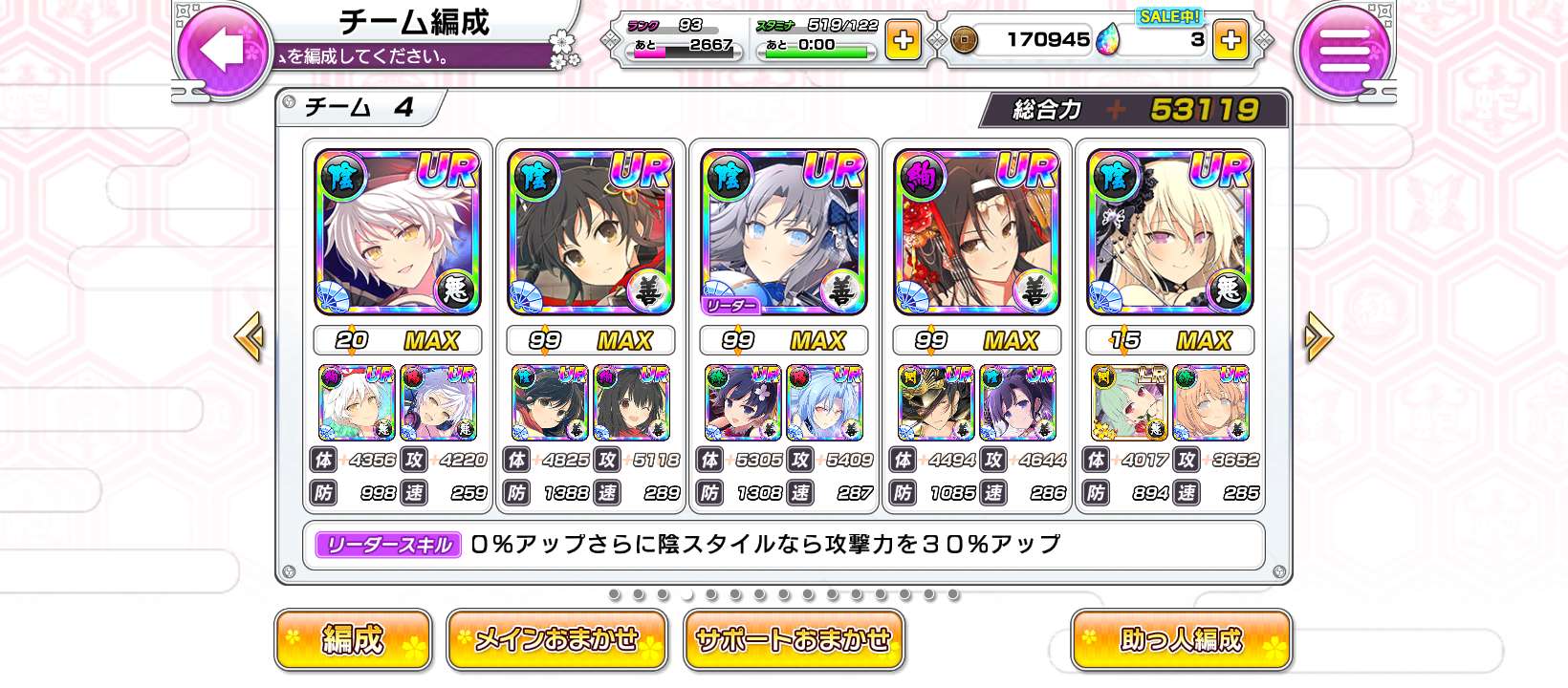Tap the メインおまかせ button

click(556, 639)
